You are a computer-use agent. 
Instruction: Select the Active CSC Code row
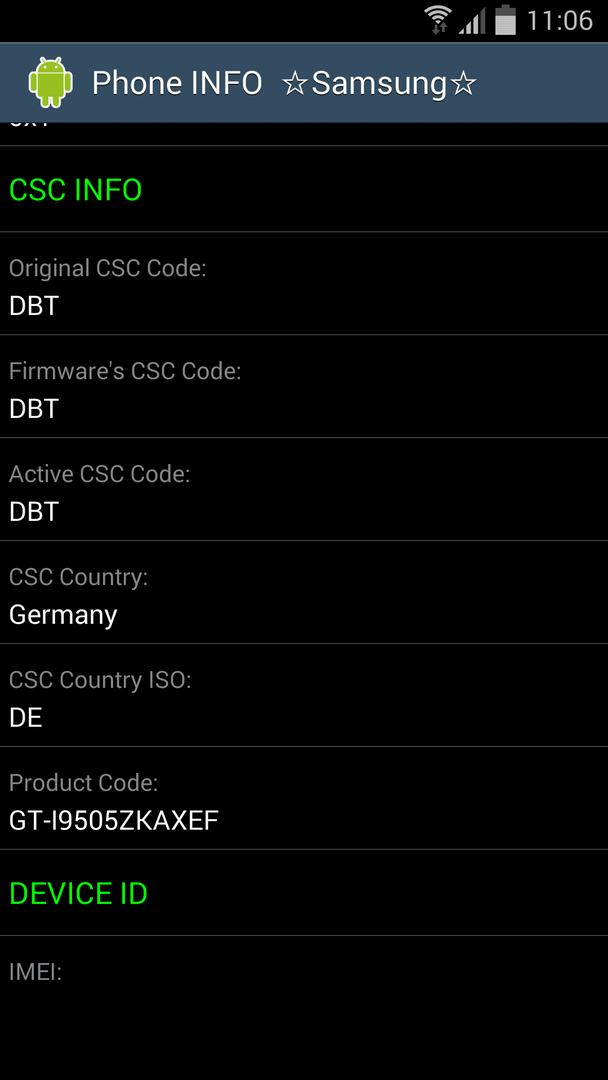pyautogui.click(x=304, y=490)
